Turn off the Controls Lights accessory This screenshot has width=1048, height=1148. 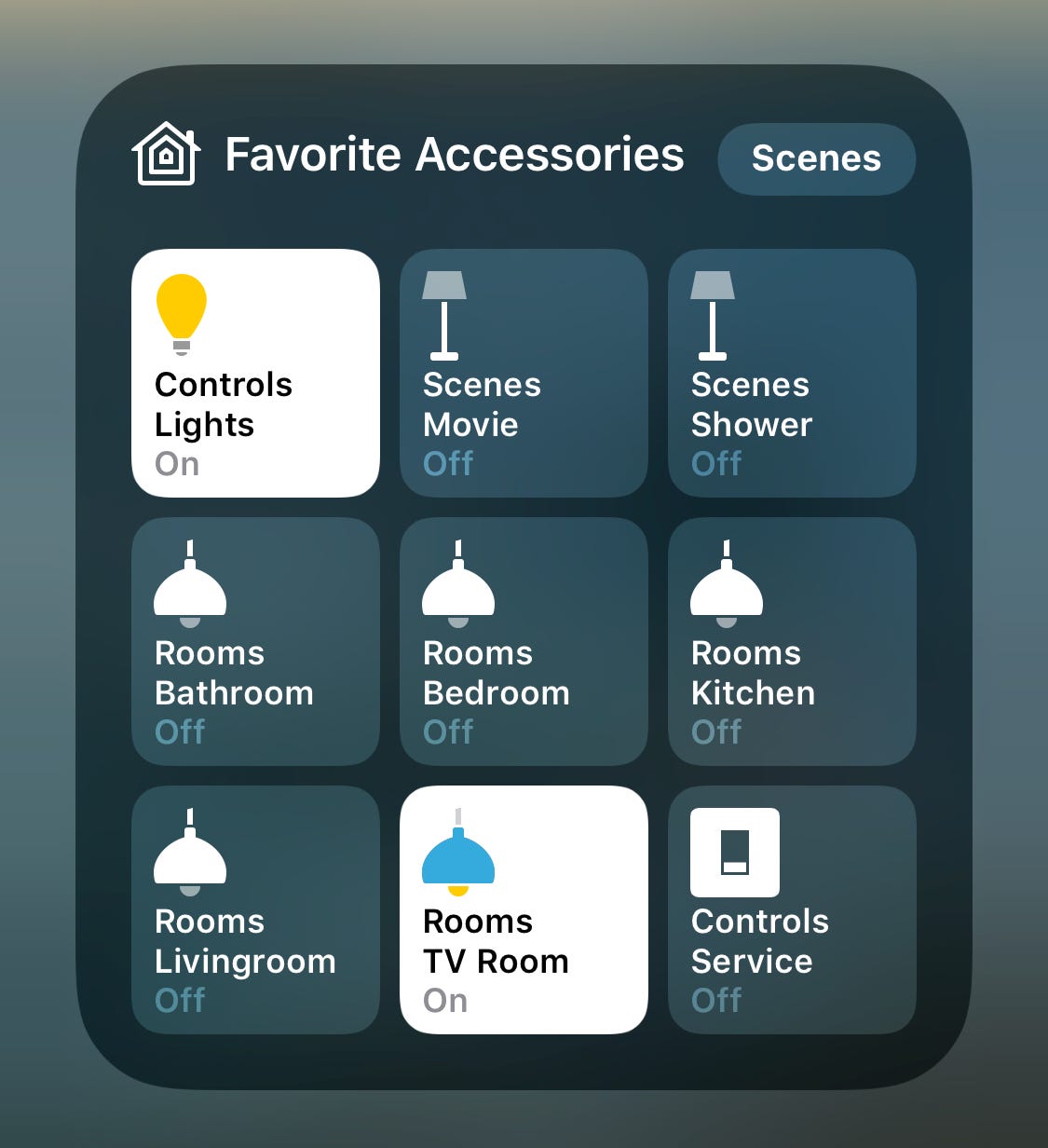[x=255, y=373]
